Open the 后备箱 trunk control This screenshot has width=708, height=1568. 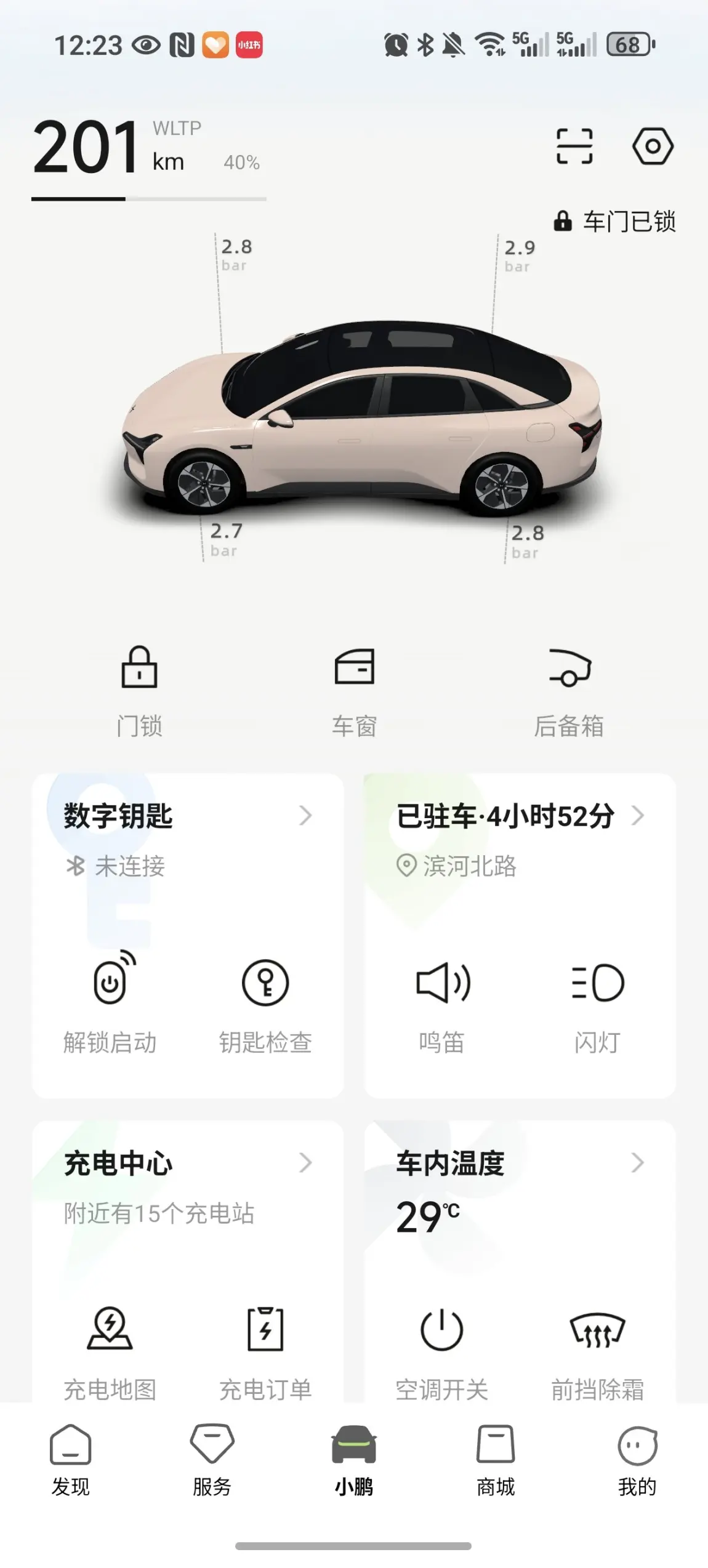point(569,690)
